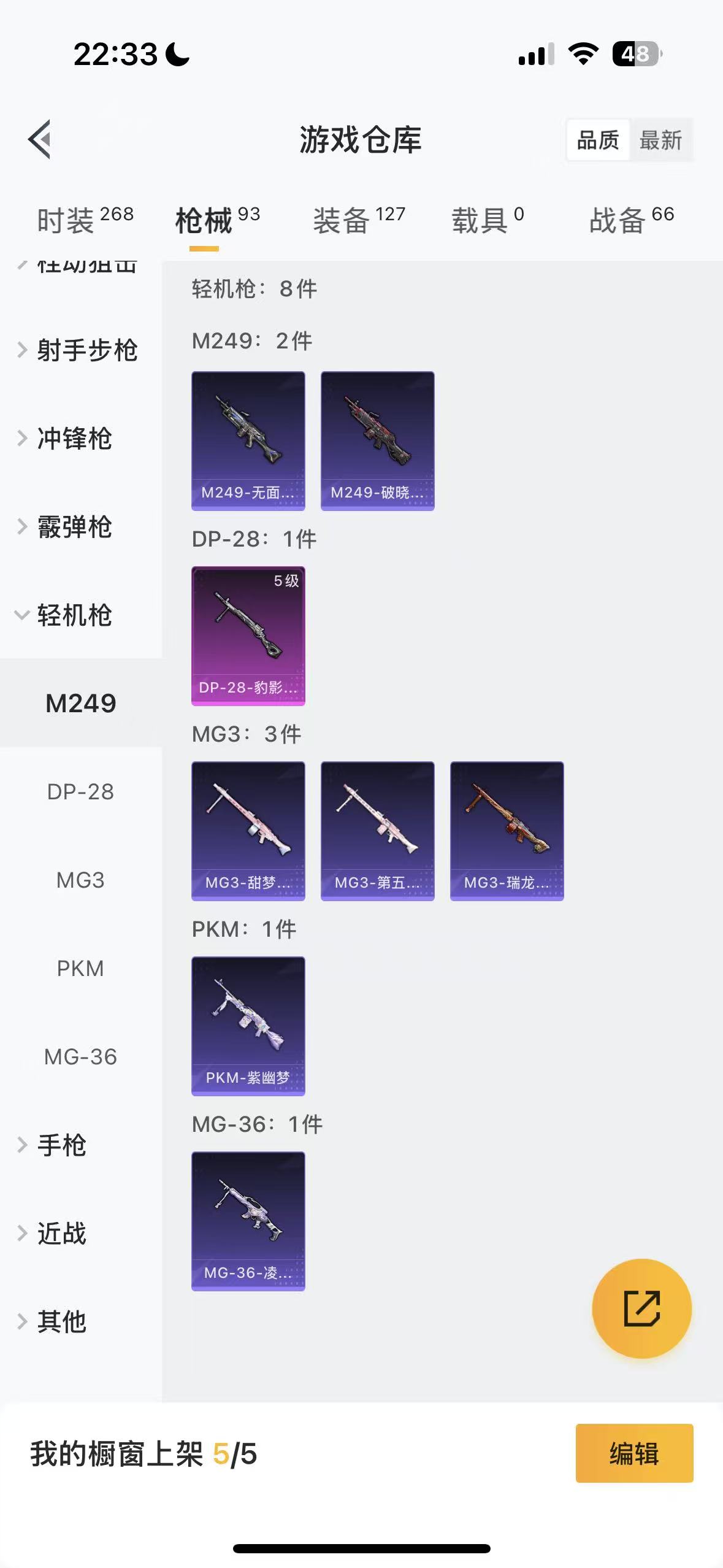The width and height of the screenshot is (723, 1568).
Task: Collapse the 轻机枪 category
Action: point(74,615)
